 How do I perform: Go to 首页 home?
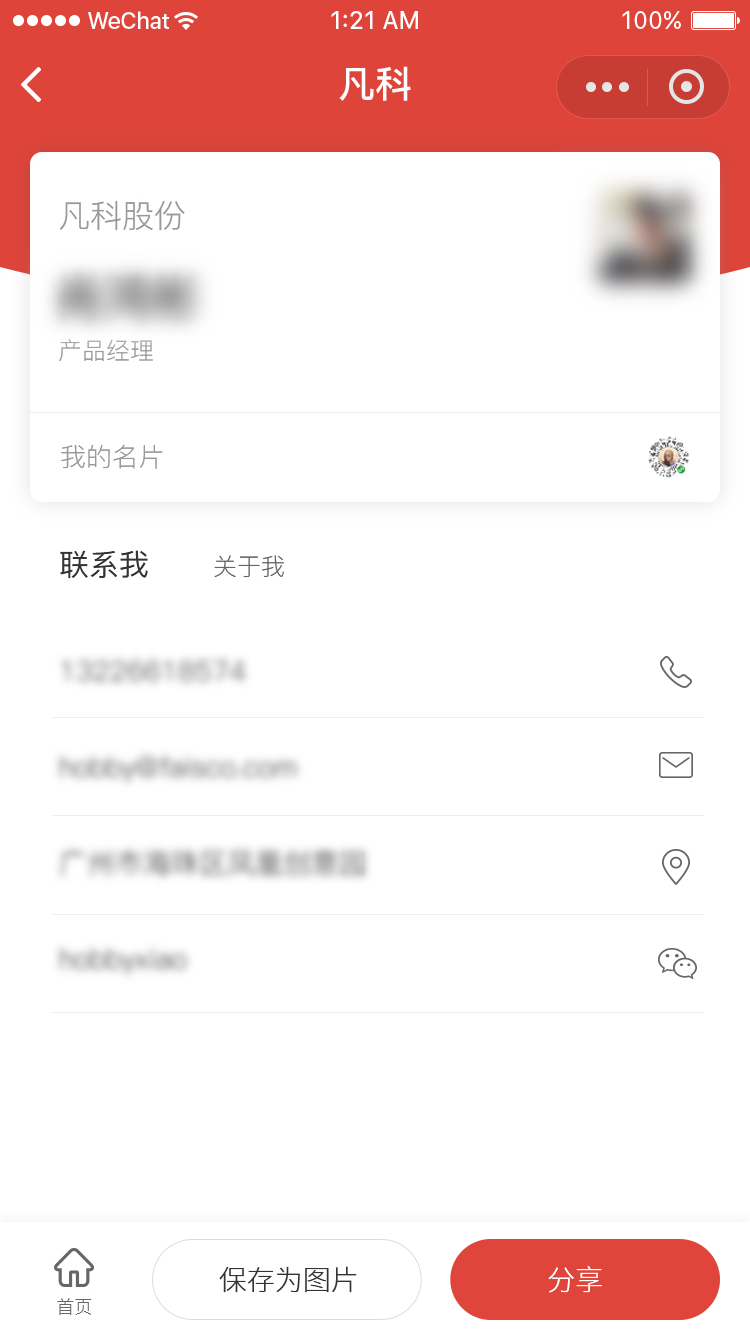74,1281
